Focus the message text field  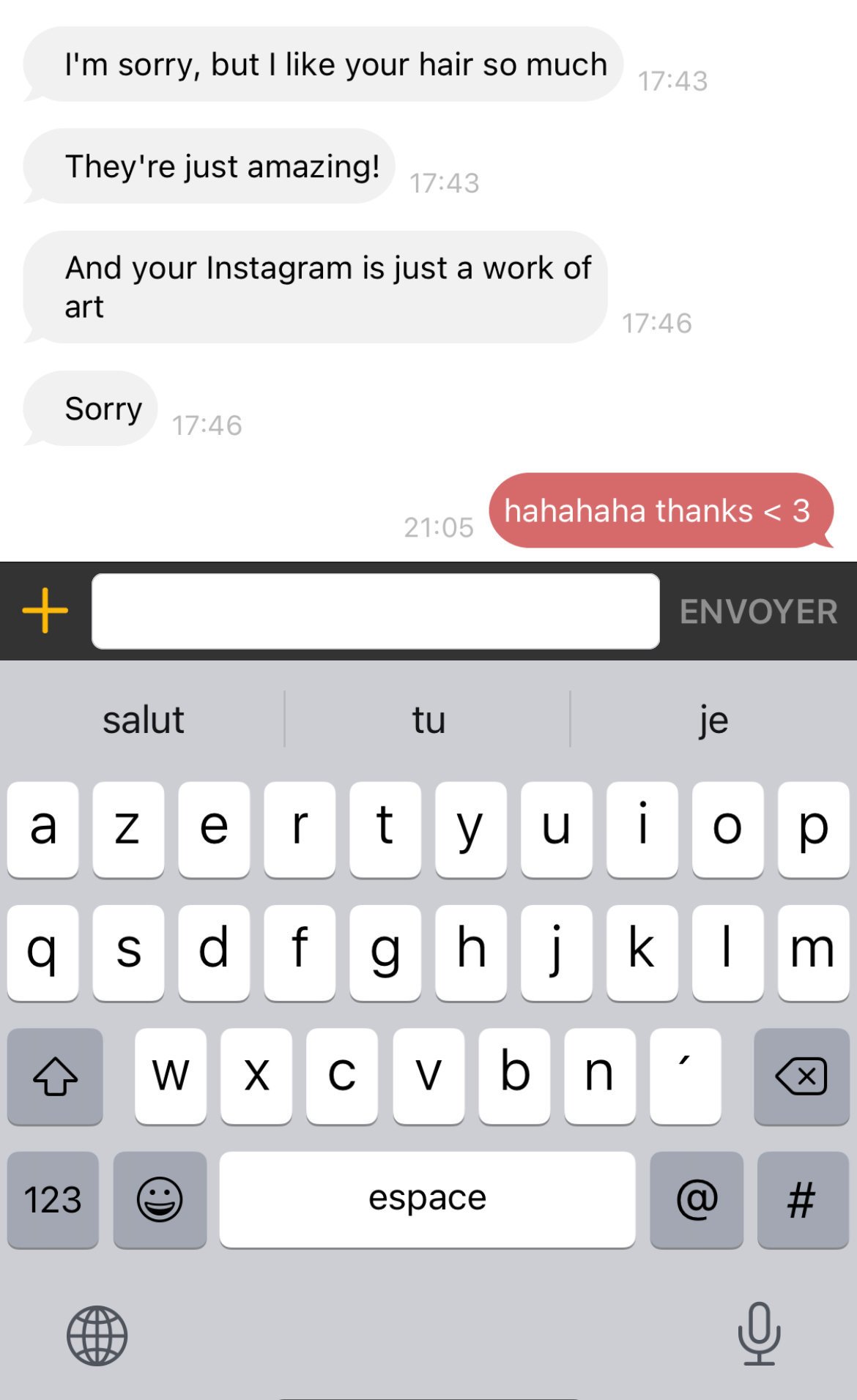coord(375,611)
